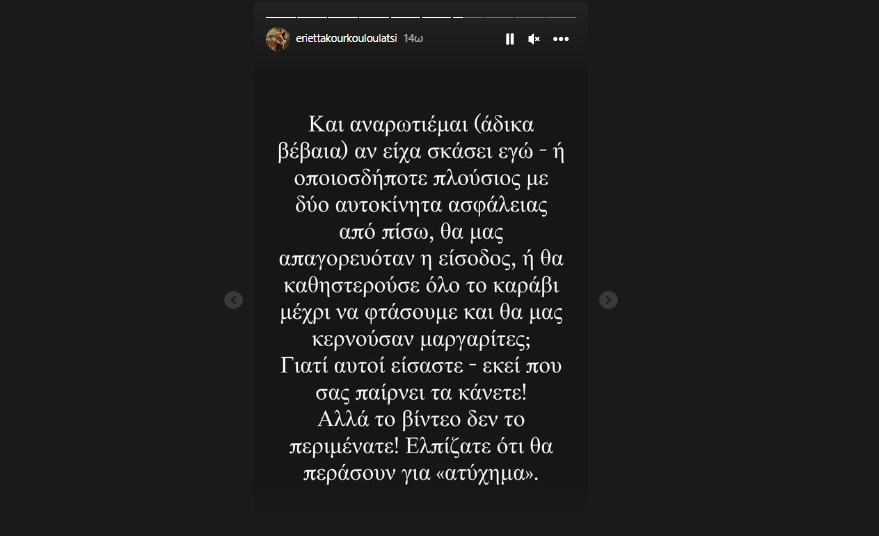879x536 pixels.
Task: Unmute the story audio
Action: point(534,39)
